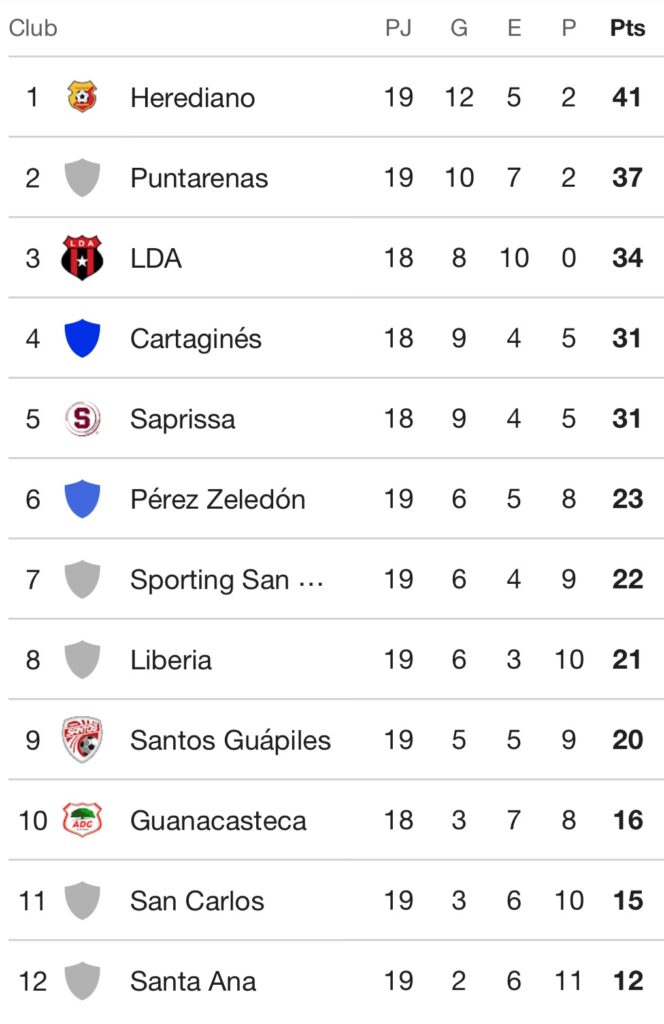664x1024 pixels.
Task: Select the Sporting San … row
Action: click(x=226, y=579)
